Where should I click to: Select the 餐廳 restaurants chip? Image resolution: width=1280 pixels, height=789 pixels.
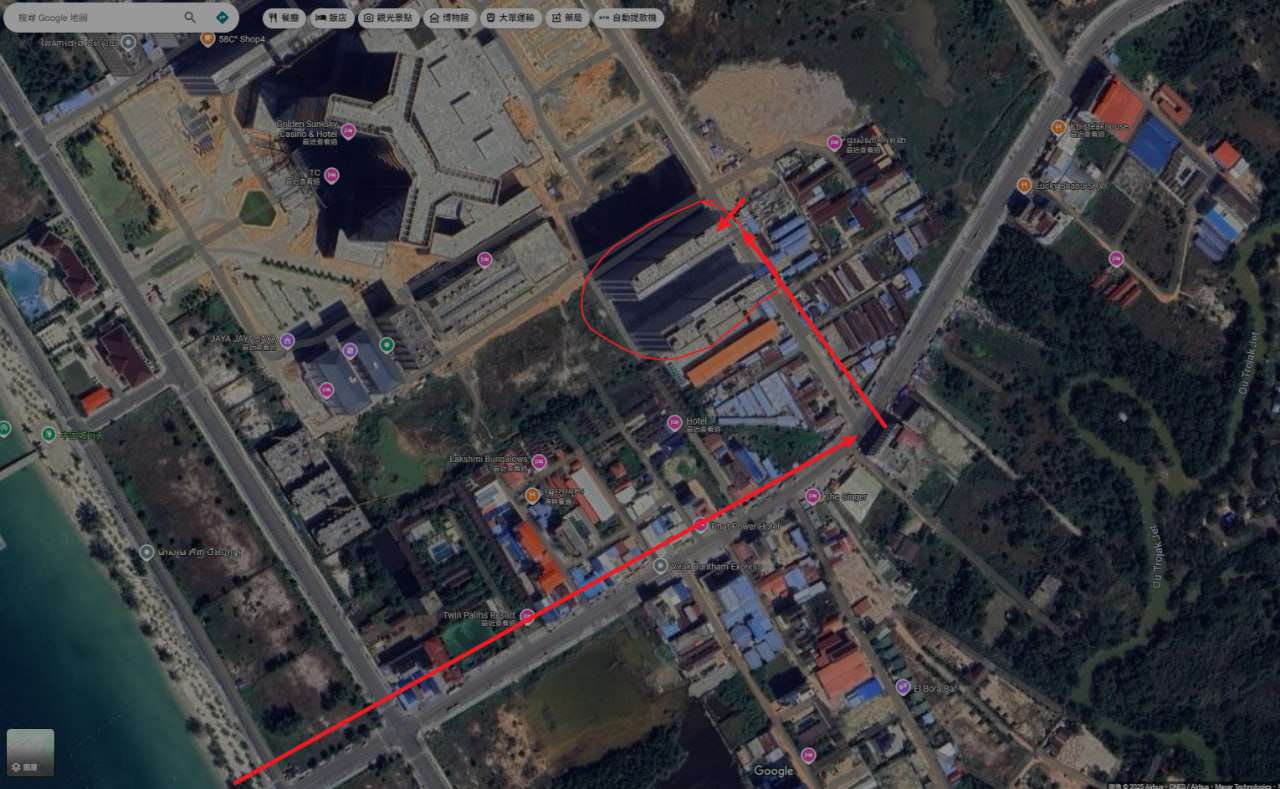(x=284, y=18)
